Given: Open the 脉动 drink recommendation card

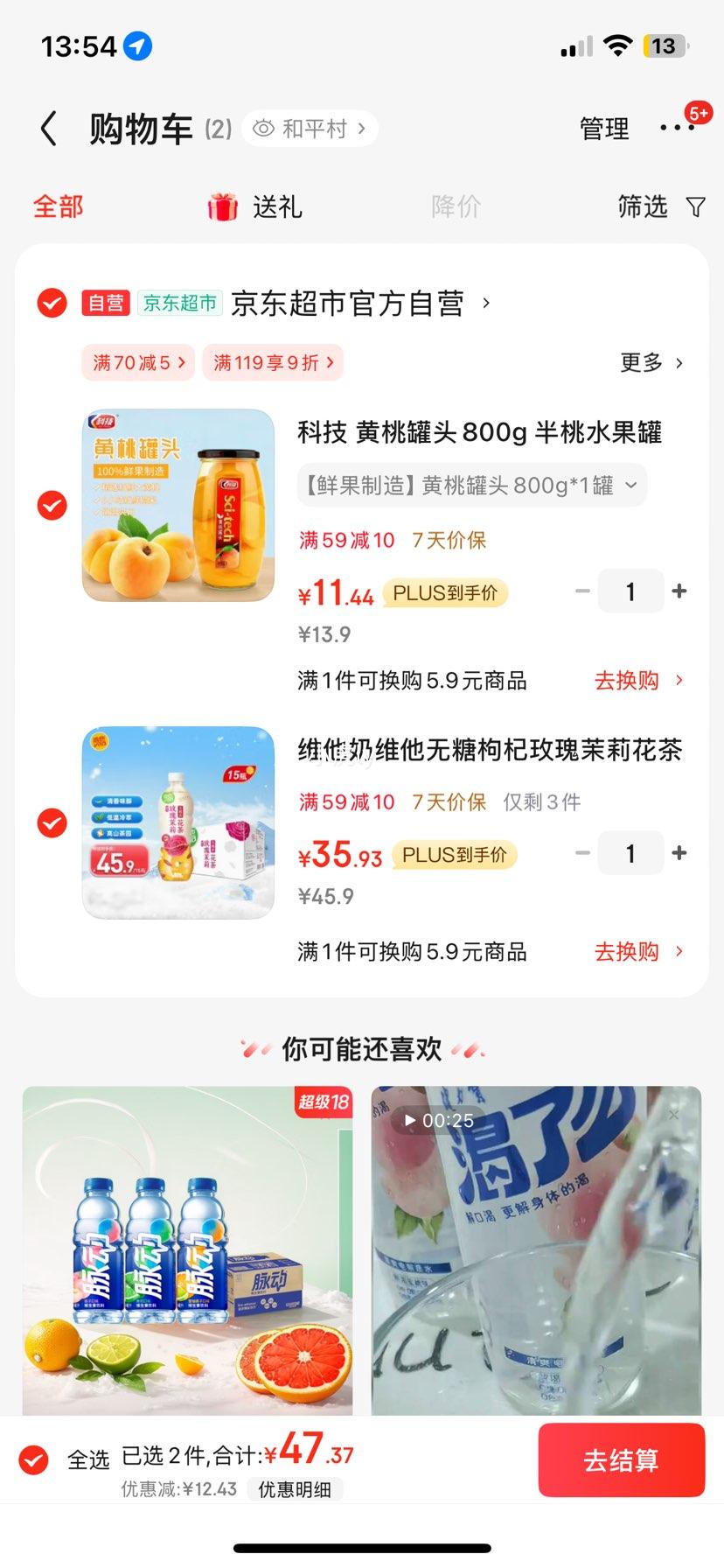Looking at the screenshot, I should [x=187, y=1249].
